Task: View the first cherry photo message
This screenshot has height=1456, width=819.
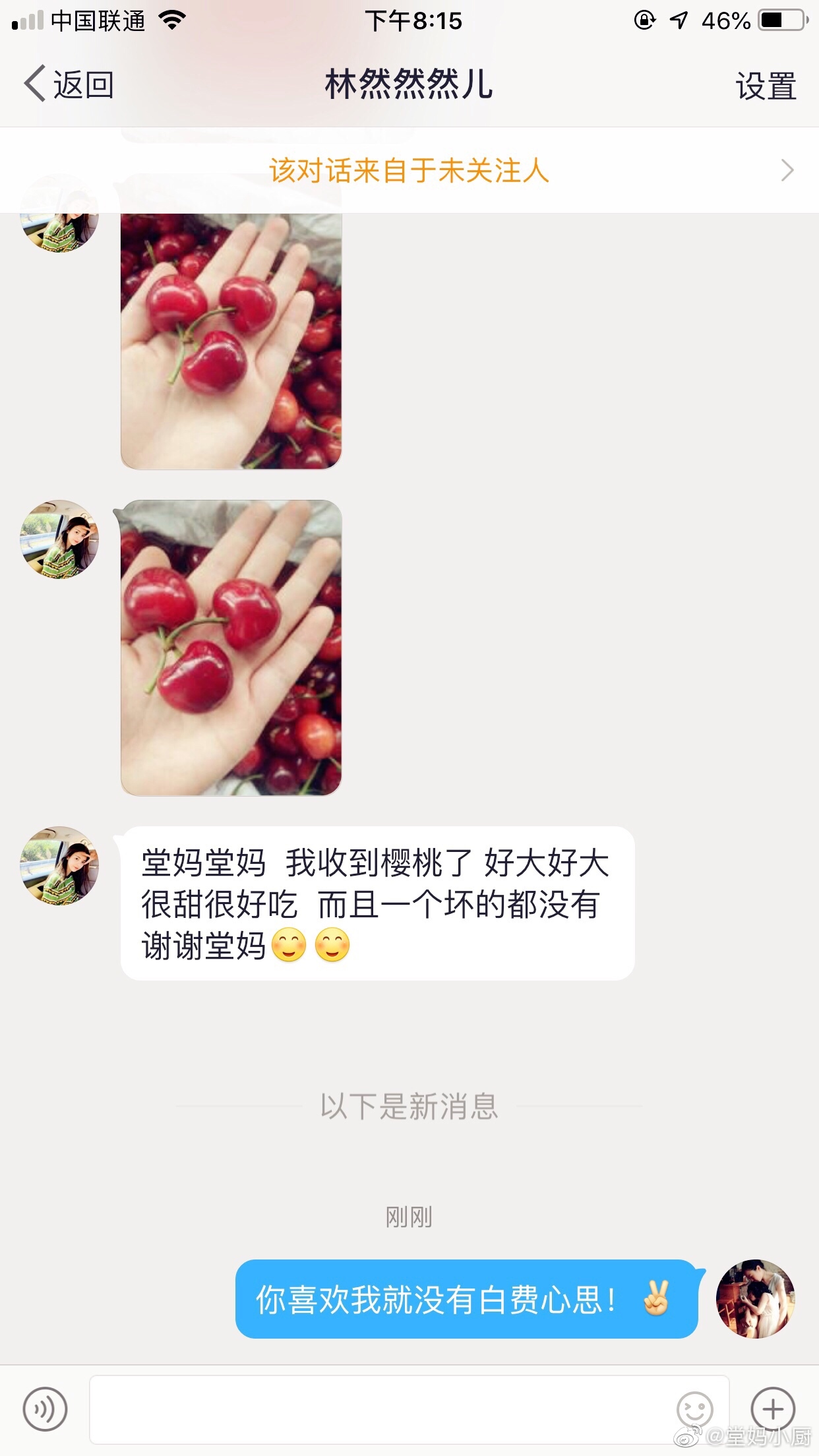Action: pos(231,340)
